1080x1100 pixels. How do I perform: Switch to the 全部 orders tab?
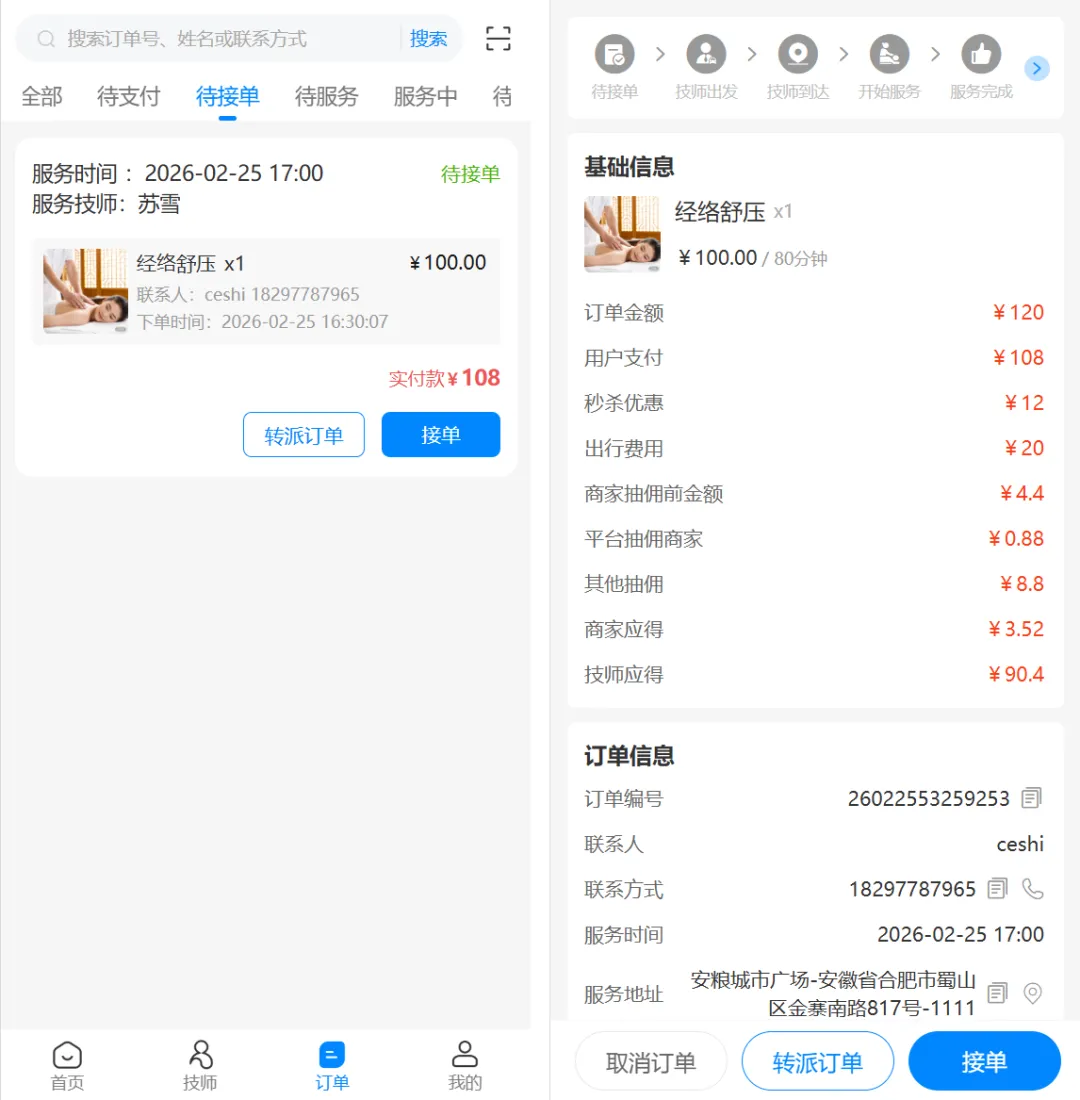(42, 96)
